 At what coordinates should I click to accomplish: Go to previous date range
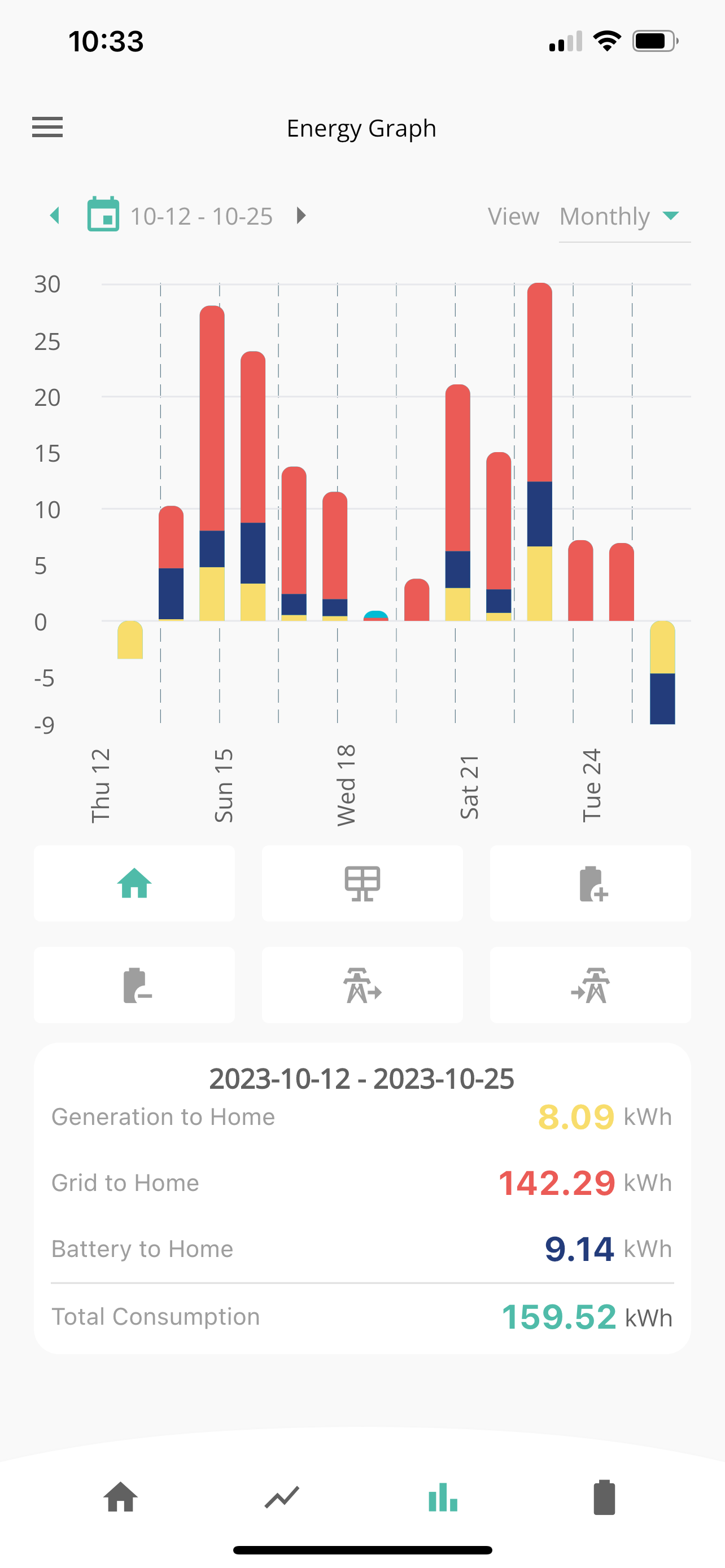click(55, 216)
